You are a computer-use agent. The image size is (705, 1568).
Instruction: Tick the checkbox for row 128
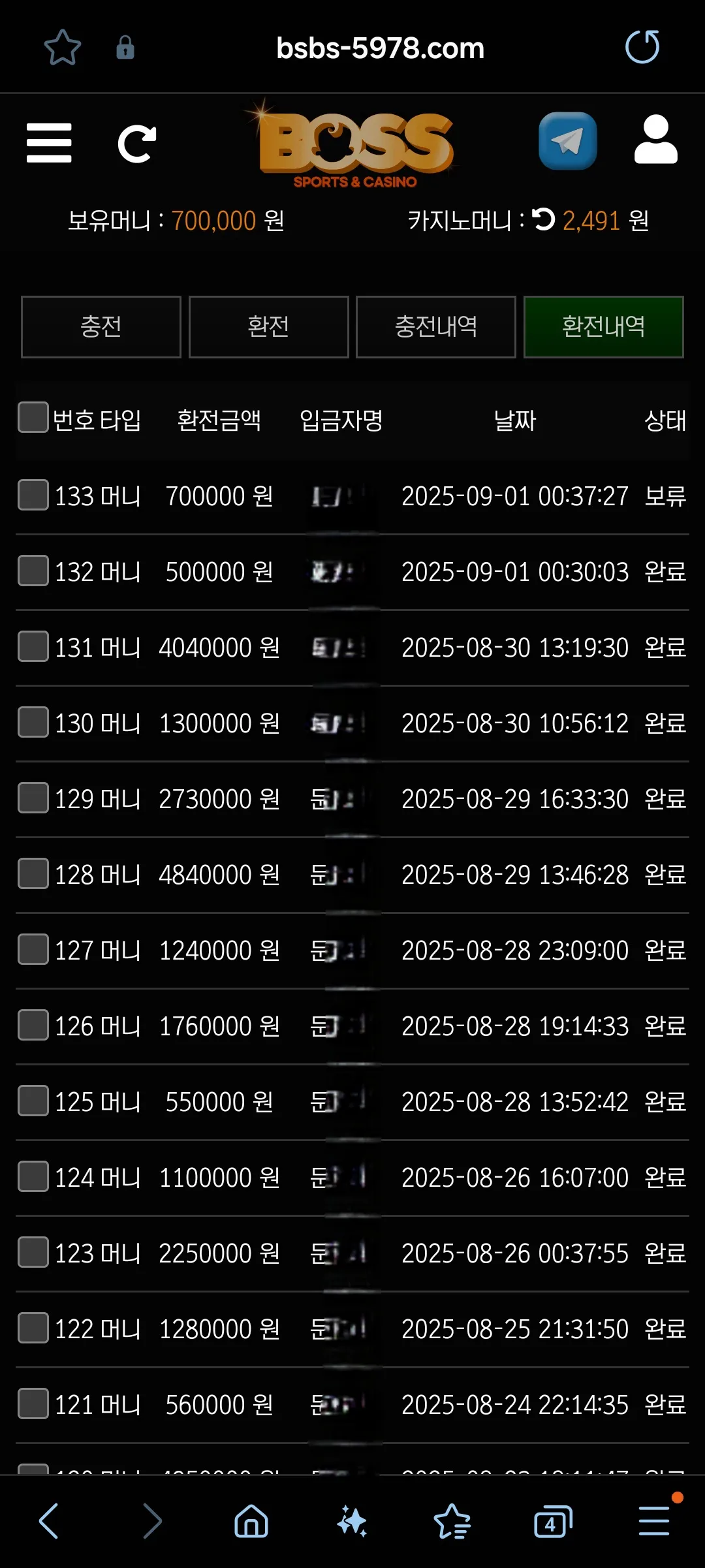(33, 873)
